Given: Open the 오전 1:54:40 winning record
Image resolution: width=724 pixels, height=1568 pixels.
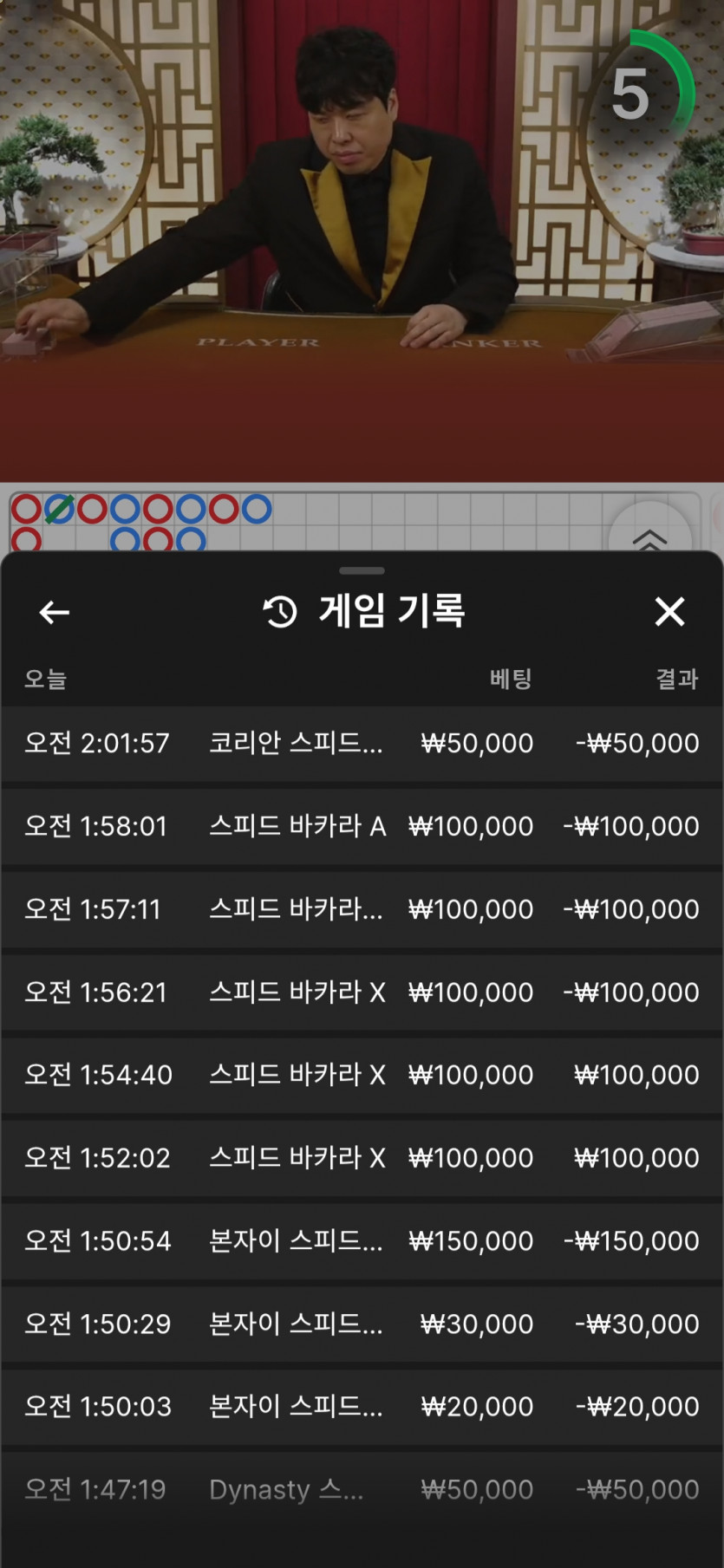Looking at the screenshot, I should coord(362,1075).
